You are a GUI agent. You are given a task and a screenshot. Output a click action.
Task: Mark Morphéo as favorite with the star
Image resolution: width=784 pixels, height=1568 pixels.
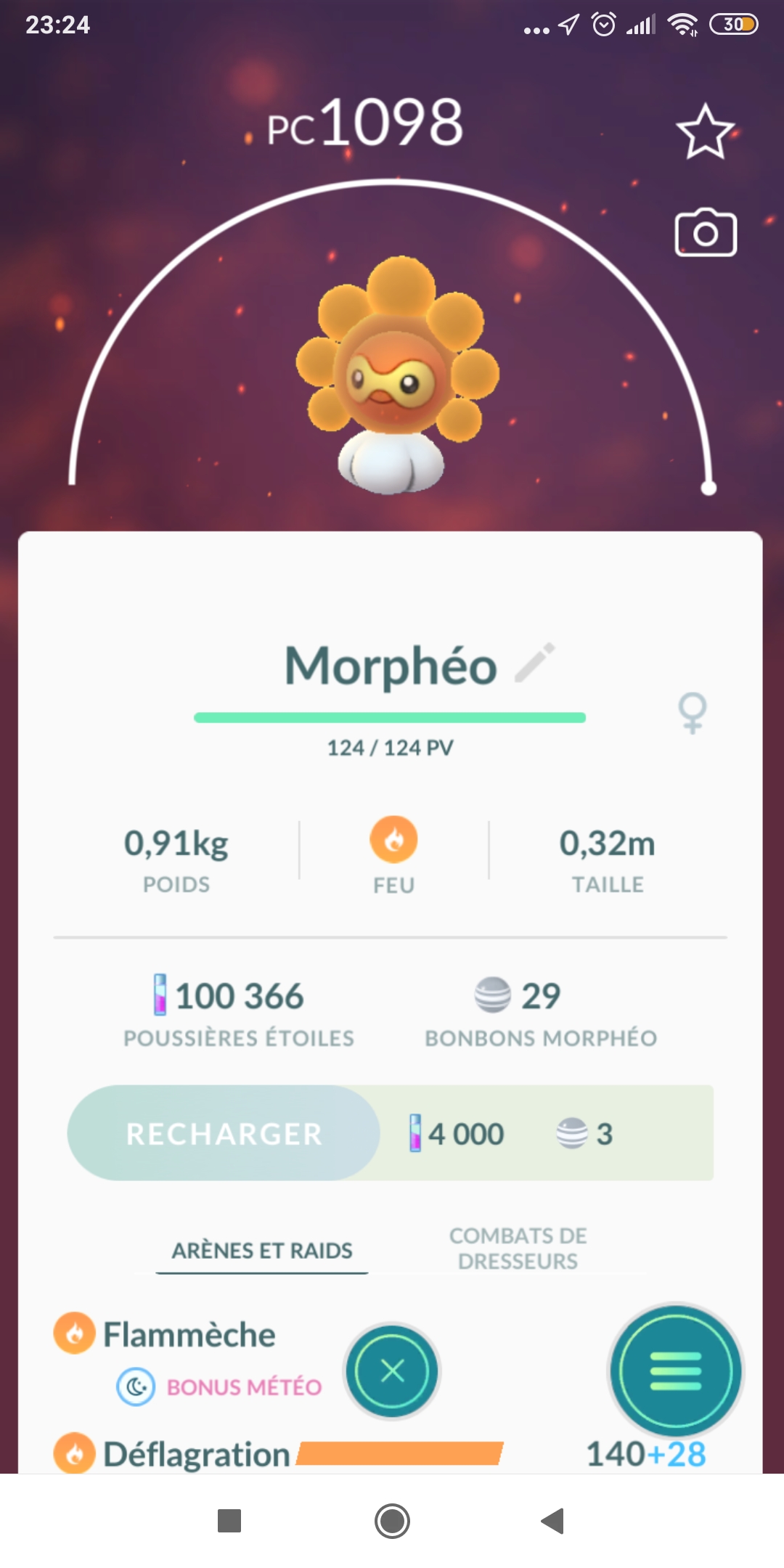(x=705, y=132)
